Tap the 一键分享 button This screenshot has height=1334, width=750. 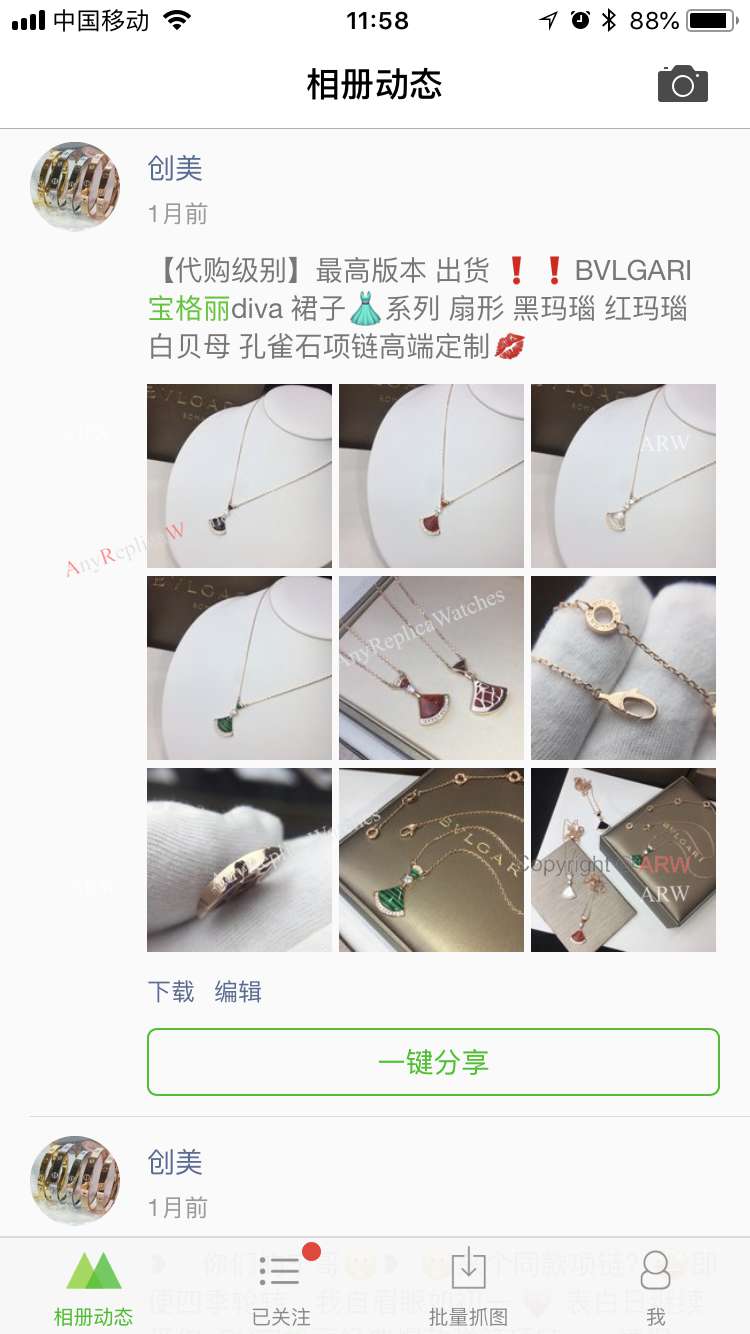(433, 1062)
